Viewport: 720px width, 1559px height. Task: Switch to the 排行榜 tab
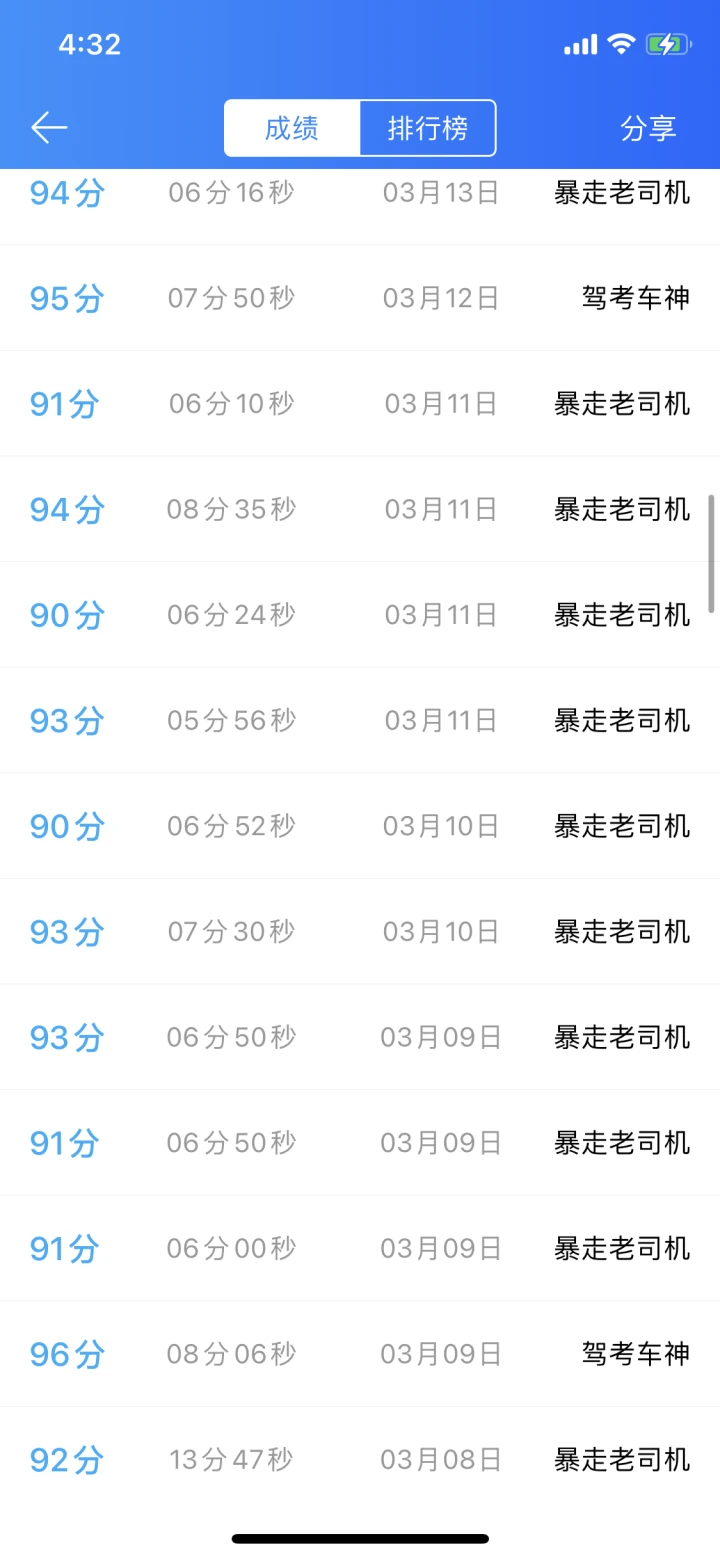pyautogui.click(x=427, y=128)
